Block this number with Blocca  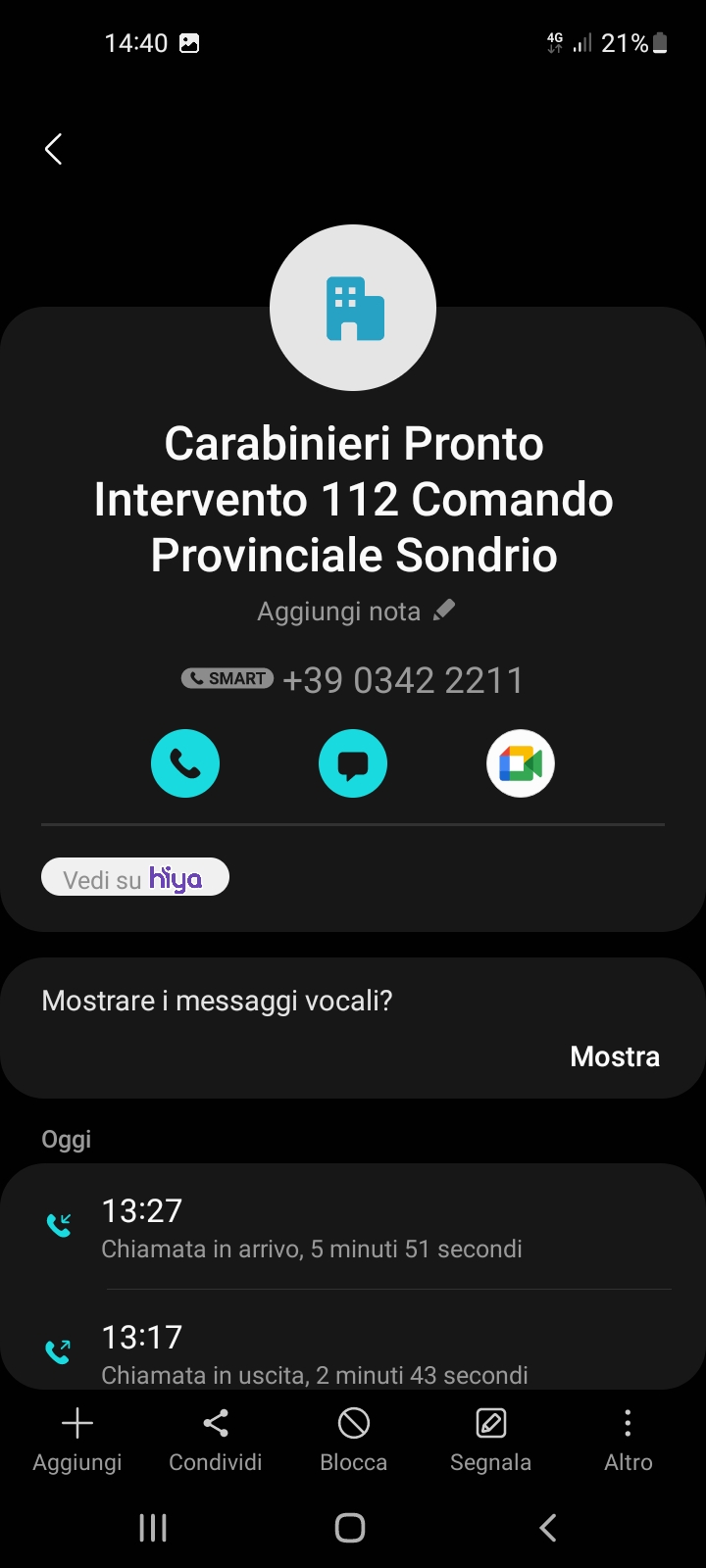coord(354,1442)
